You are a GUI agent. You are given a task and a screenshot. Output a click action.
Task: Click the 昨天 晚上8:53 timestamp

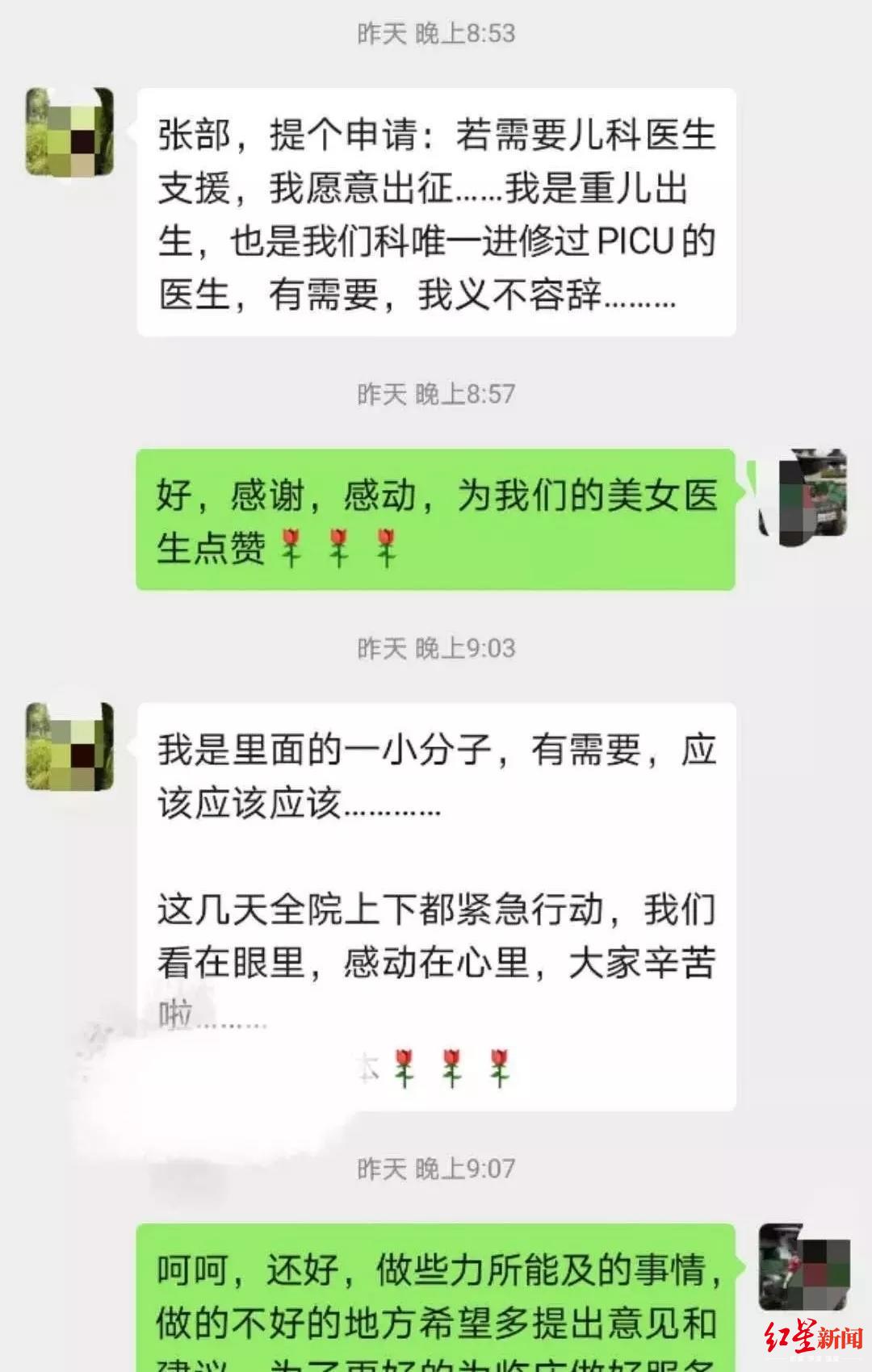click(436, 34)
